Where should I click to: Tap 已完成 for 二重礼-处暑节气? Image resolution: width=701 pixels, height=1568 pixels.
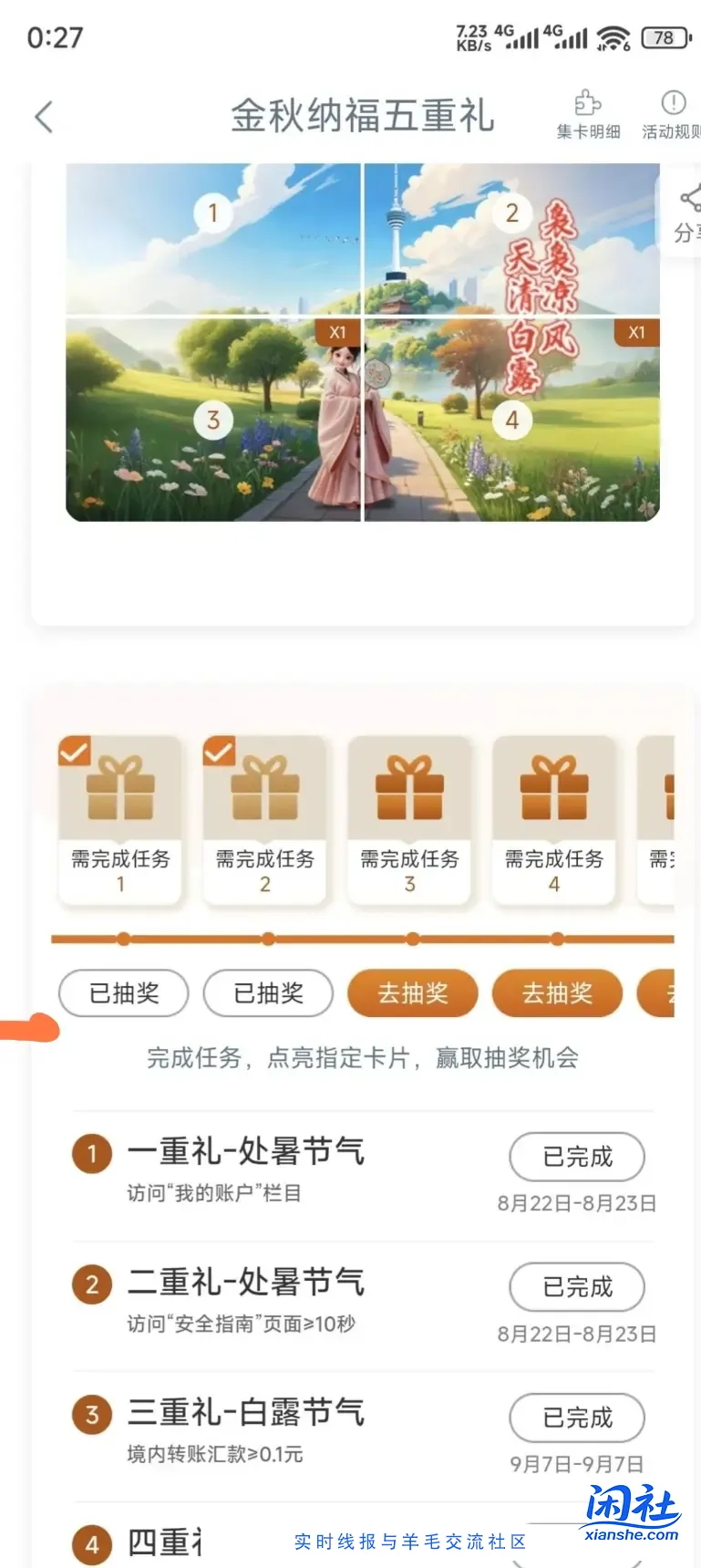point(576,1287)
